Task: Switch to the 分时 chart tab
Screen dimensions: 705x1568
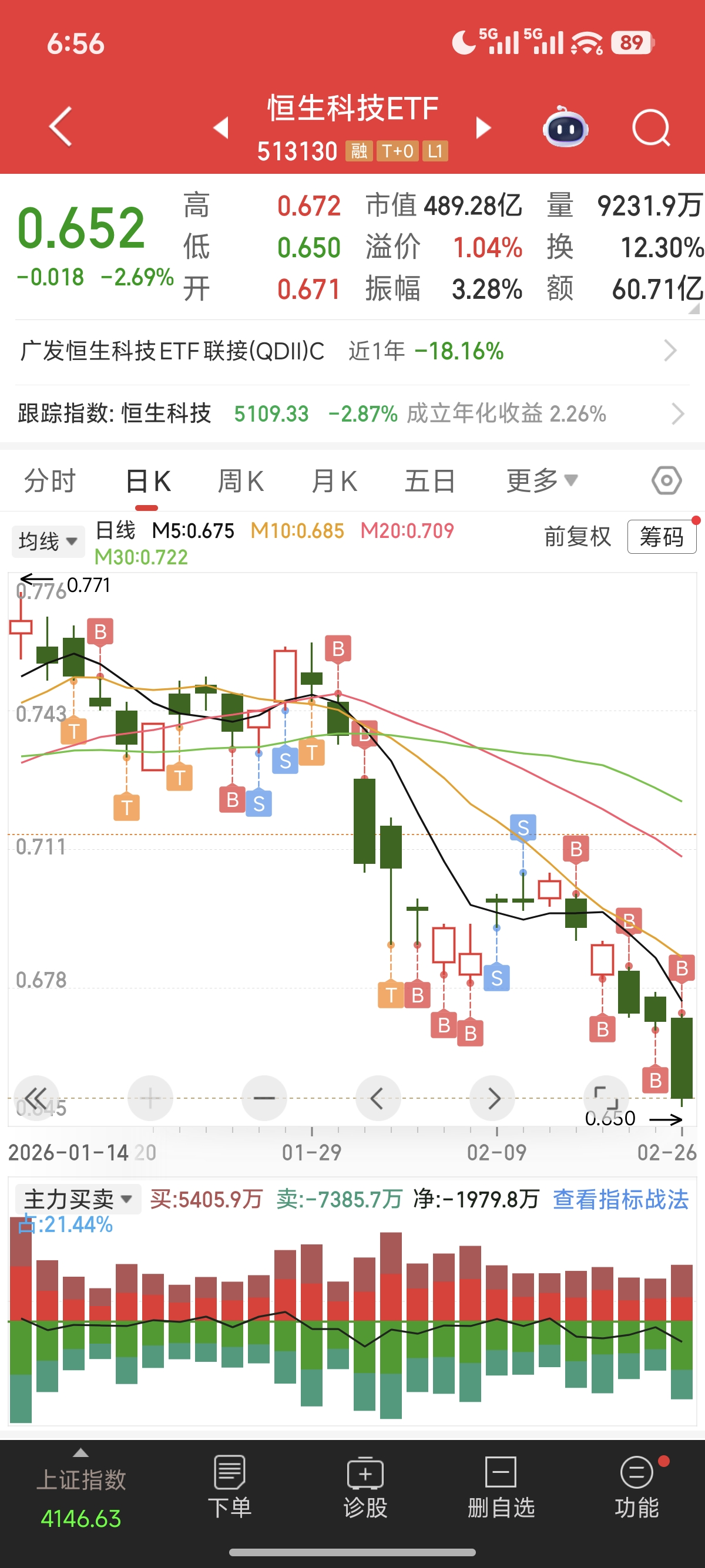Action: click(x=50, y=481)
